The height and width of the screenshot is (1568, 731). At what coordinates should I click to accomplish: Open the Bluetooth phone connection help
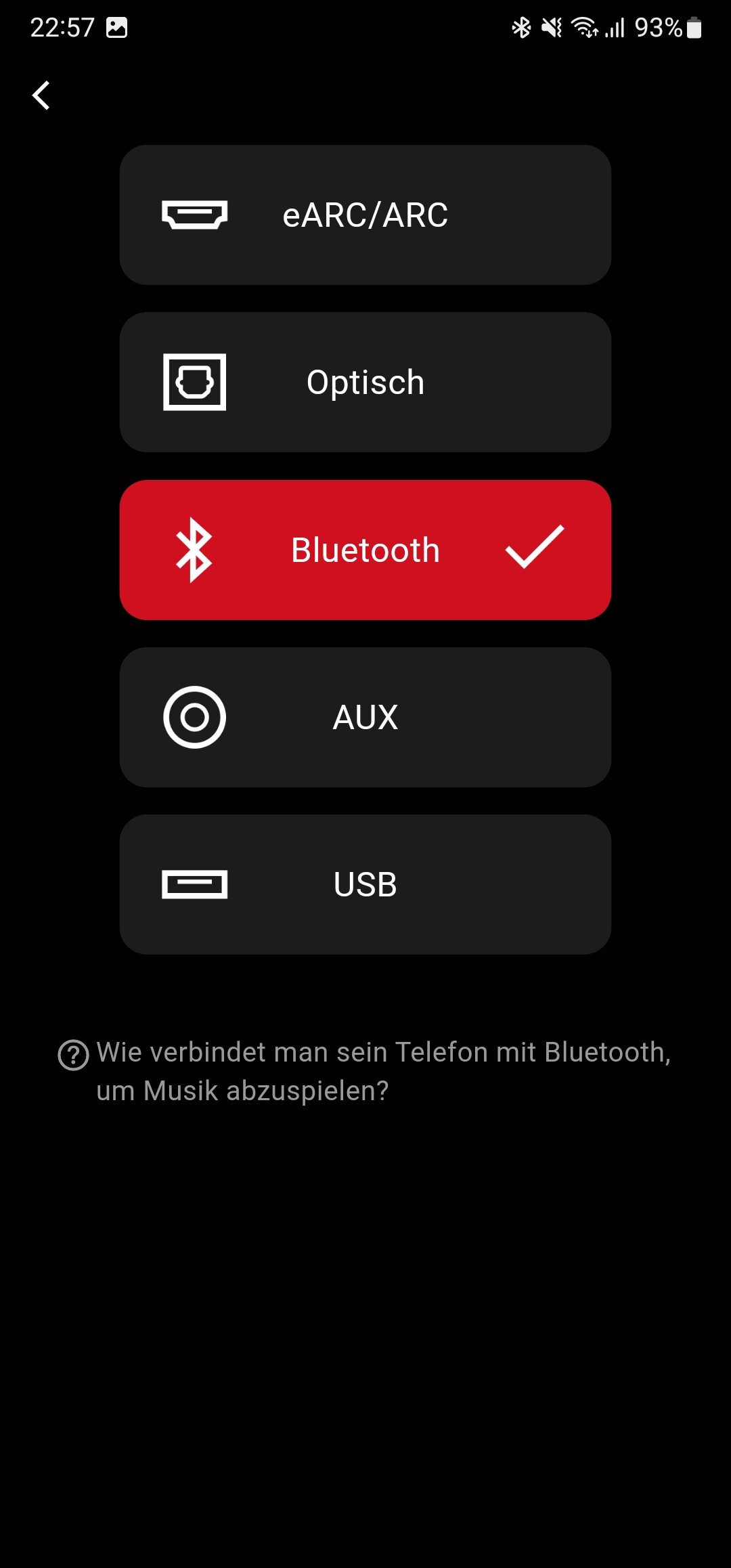[x=365, y=1071]
